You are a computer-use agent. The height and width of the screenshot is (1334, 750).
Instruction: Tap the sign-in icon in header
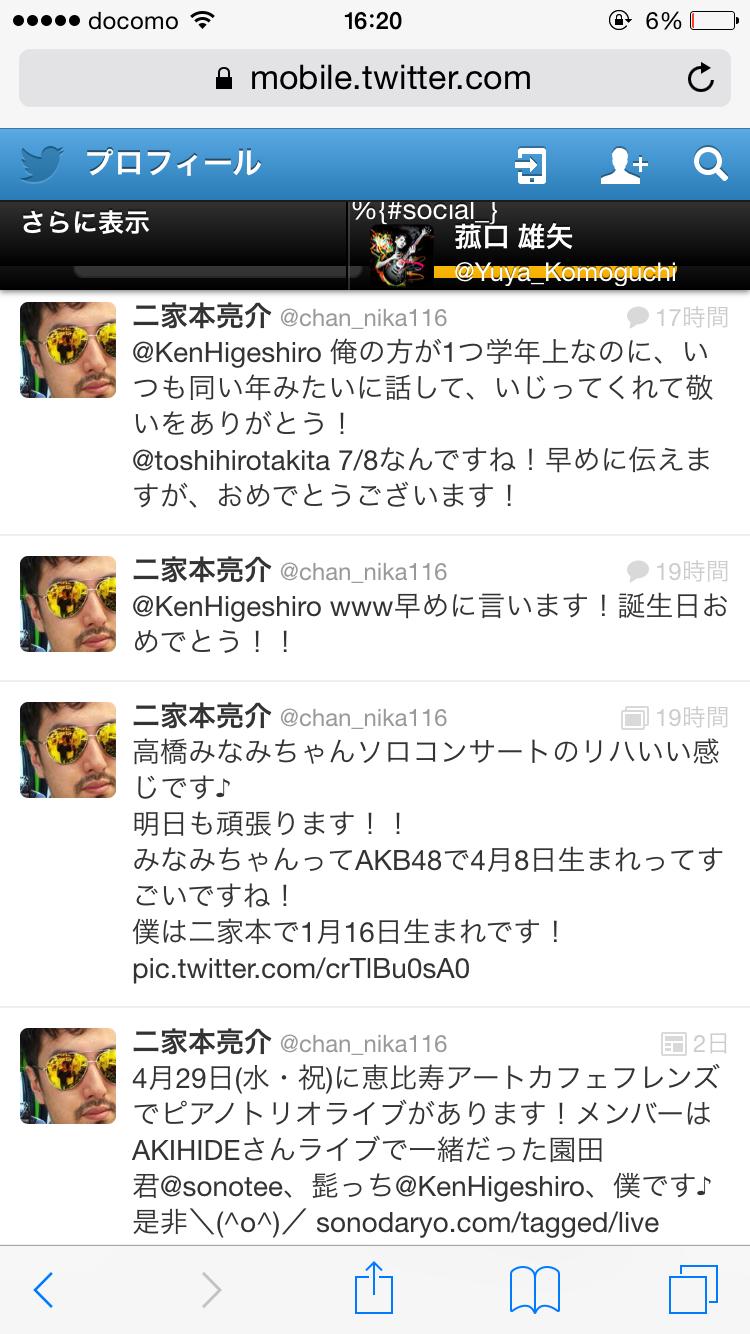pos(528,165)
